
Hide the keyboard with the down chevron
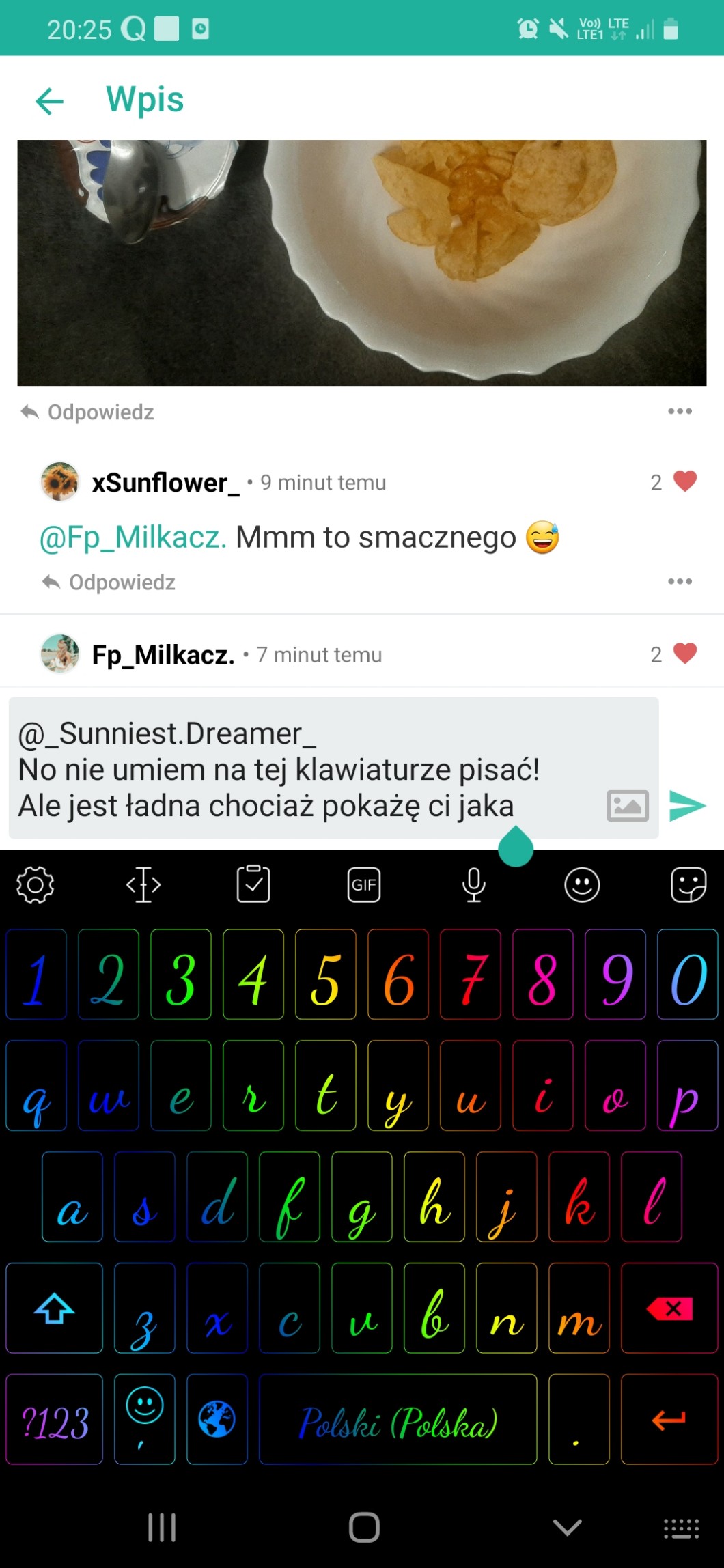click(568, 1528)
